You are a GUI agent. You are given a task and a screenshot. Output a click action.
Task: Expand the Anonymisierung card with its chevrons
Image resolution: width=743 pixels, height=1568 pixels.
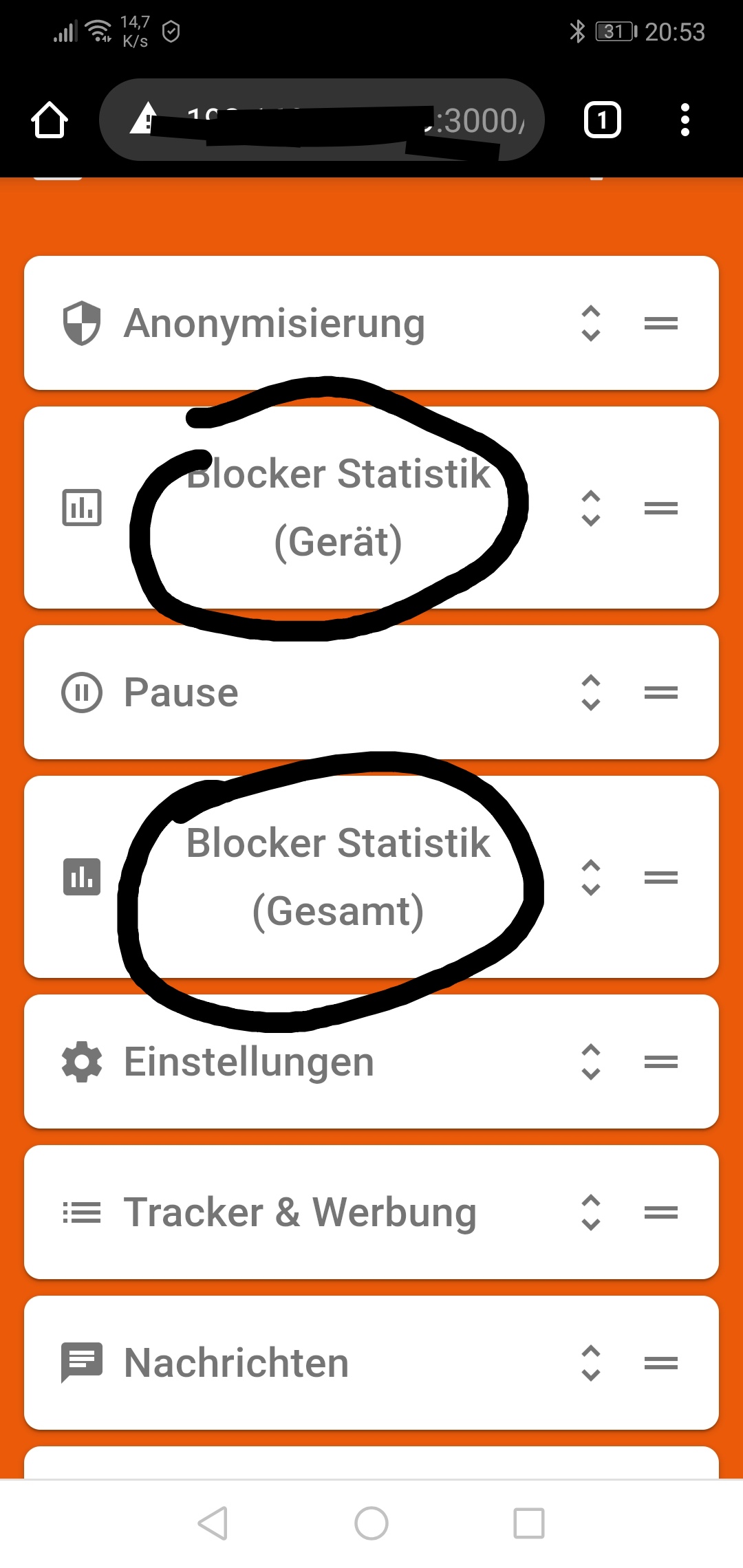tap(591, 323)
